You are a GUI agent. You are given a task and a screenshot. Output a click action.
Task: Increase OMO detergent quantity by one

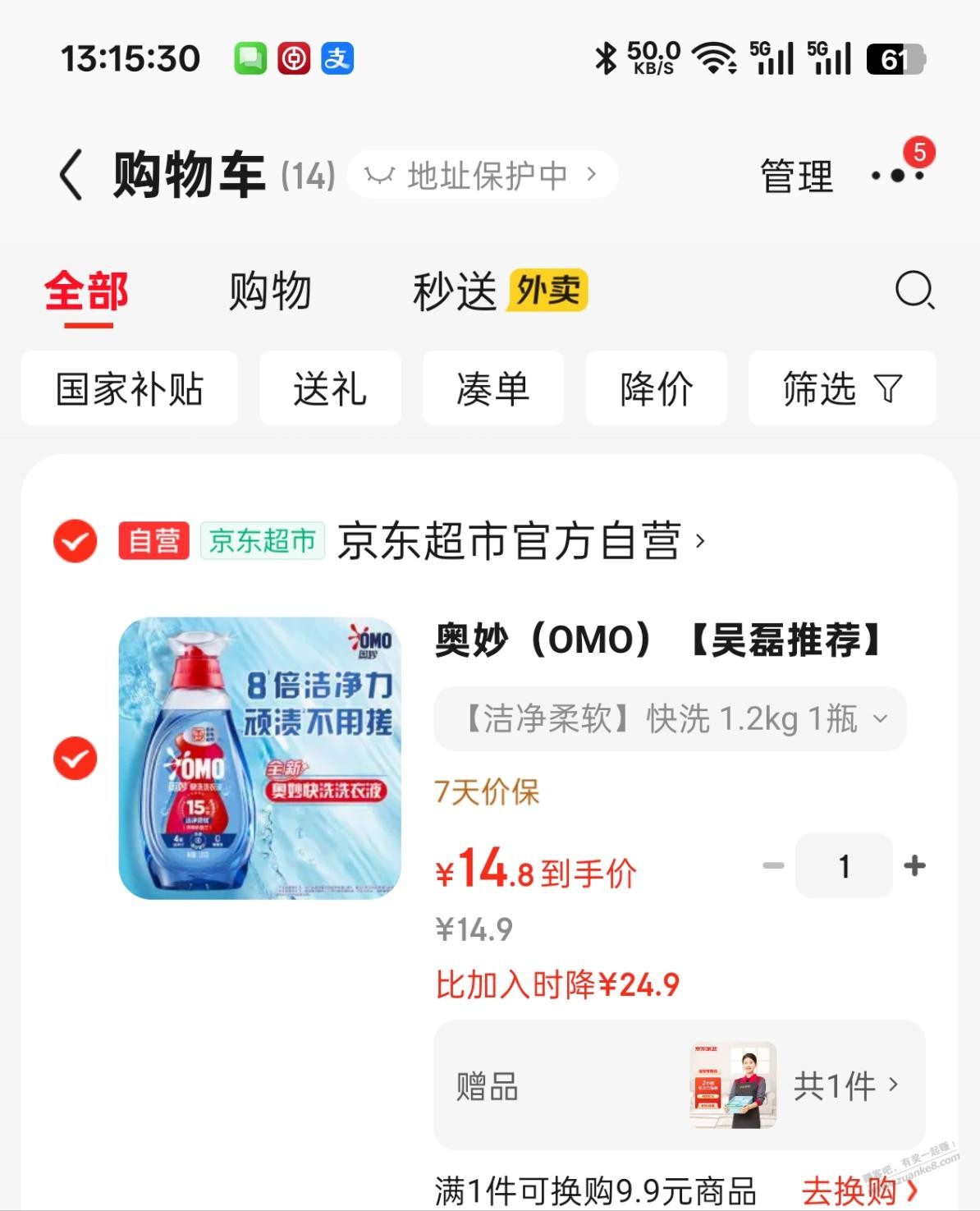914,865
